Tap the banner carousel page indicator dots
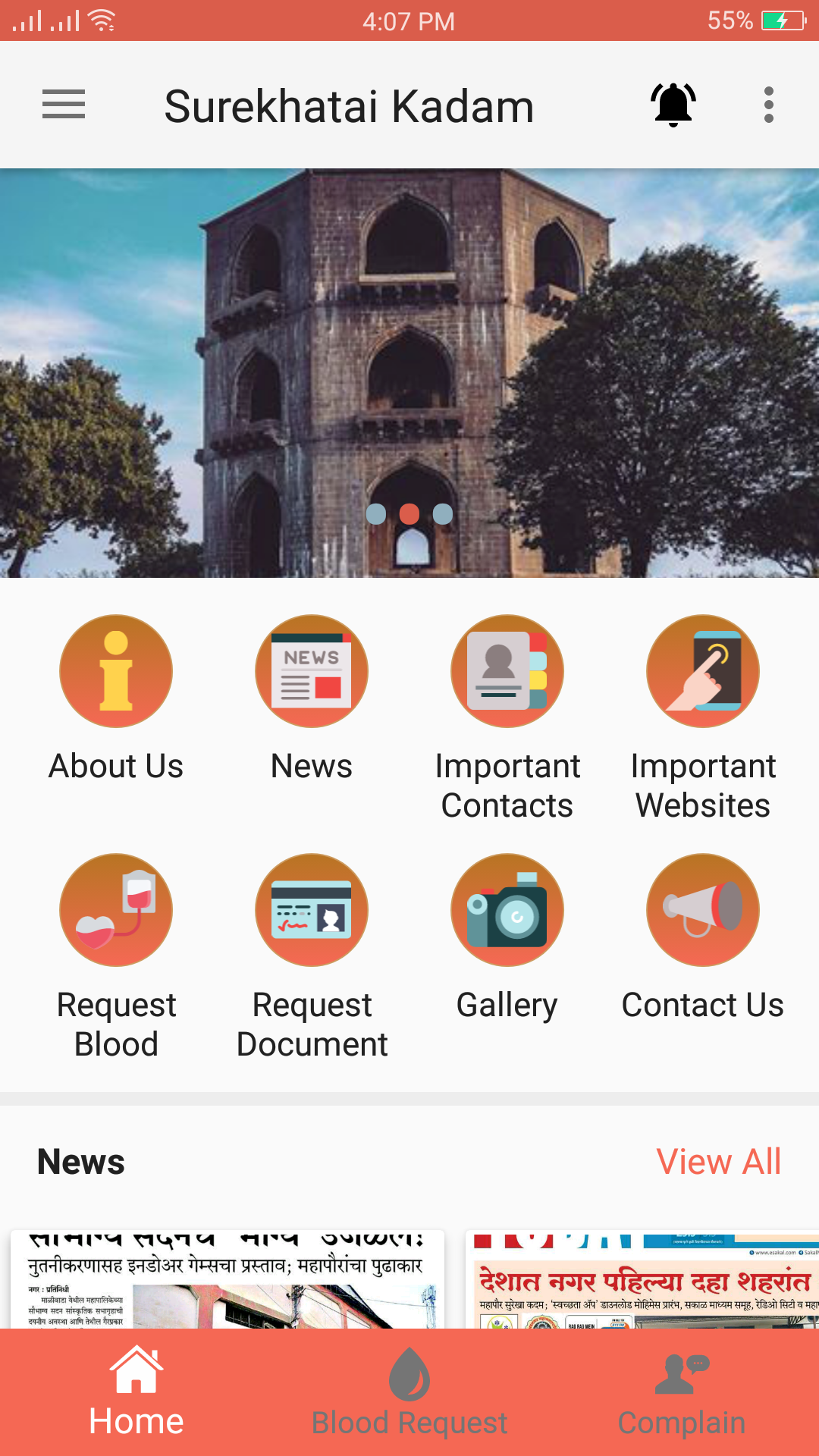Viewport: 819px width, 1456px height. pos(409,514)
